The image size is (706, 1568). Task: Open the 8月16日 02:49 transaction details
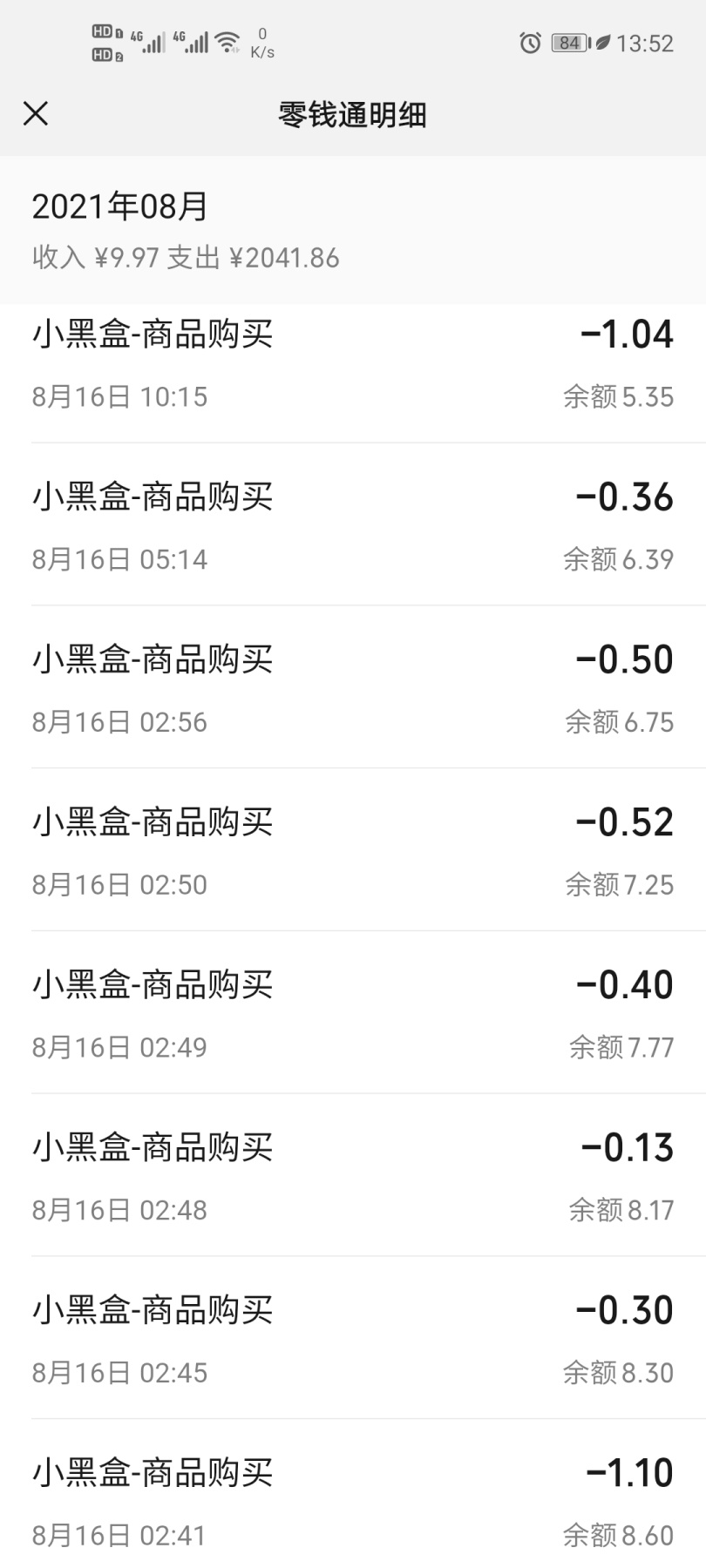(352, 1015)
